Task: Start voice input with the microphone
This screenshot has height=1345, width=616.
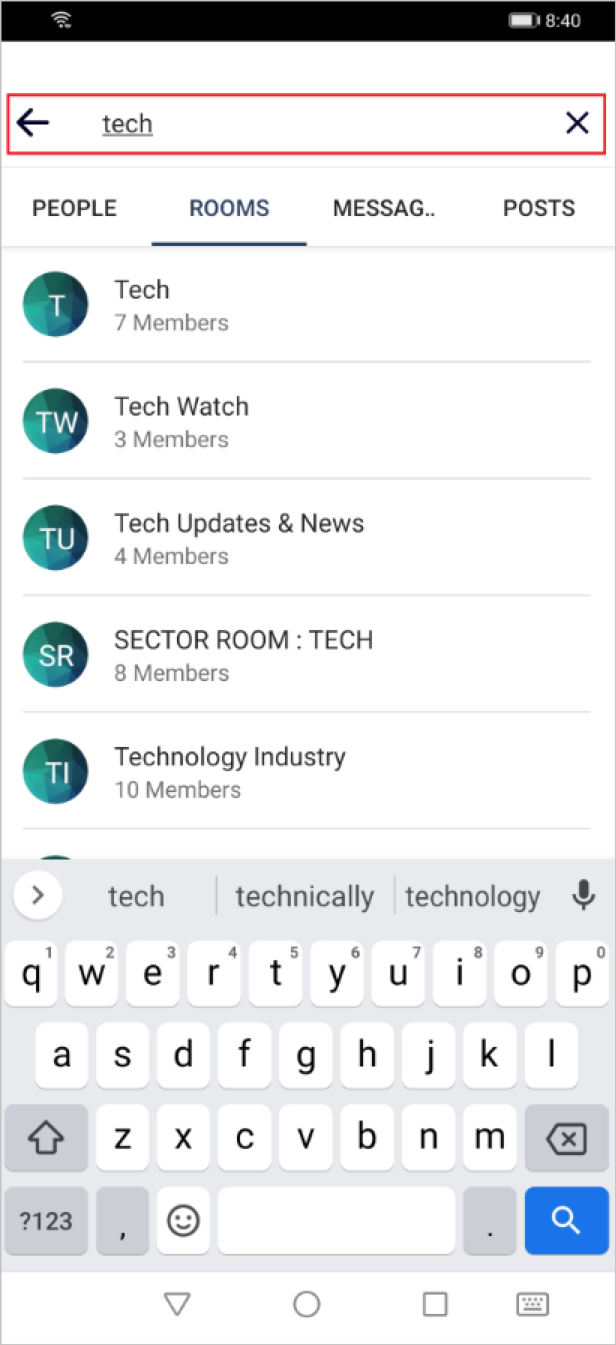Action: pos(583,896)
